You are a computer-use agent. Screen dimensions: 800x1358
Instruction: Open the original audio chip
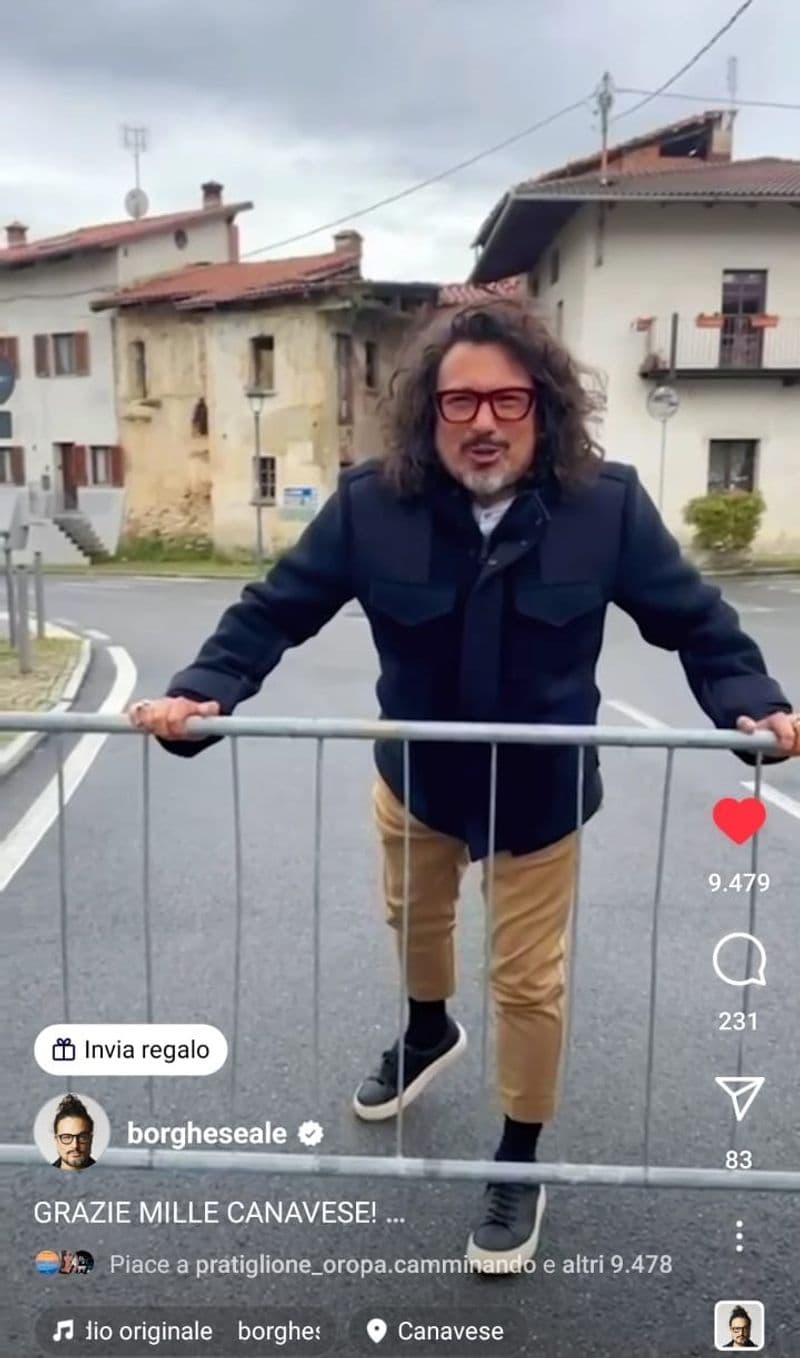point(186,1330)
